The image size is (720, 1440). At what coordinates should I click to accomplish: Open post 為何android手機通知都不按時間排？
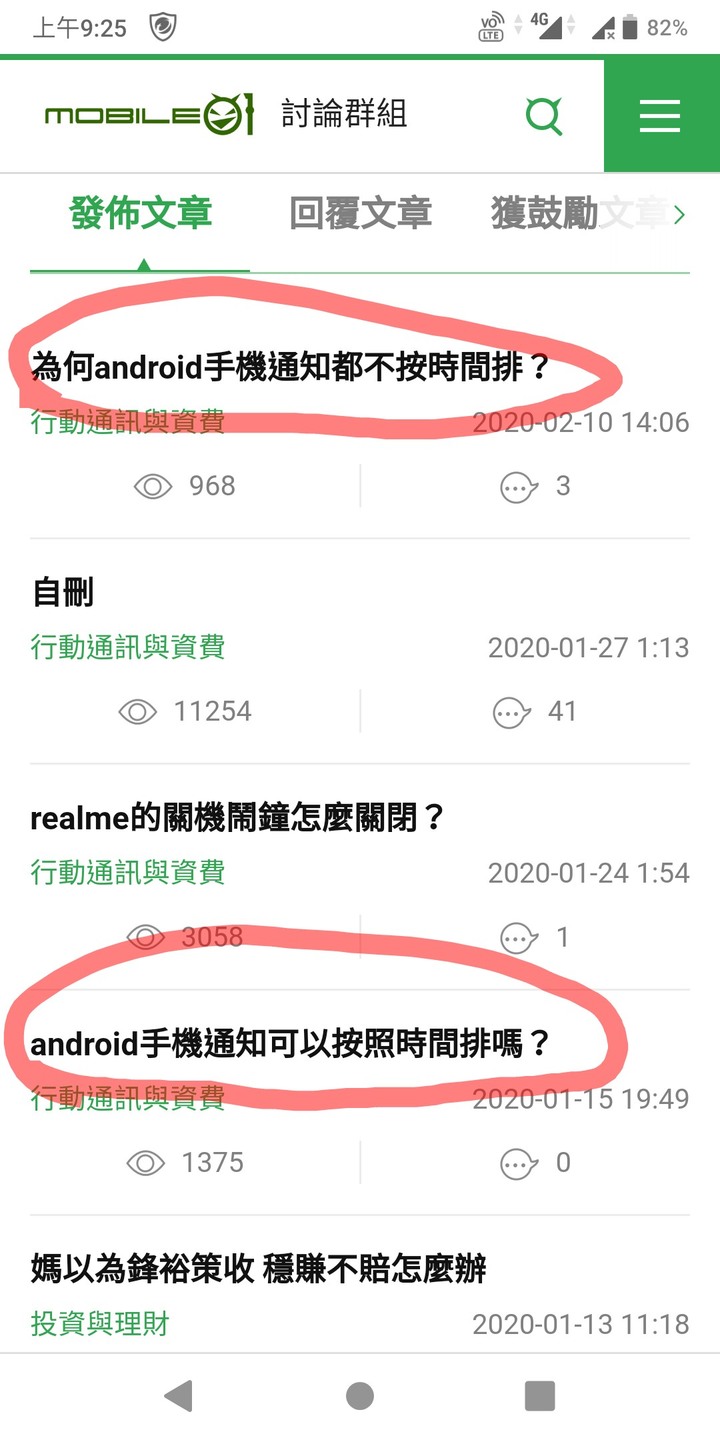tap(290, 367)
